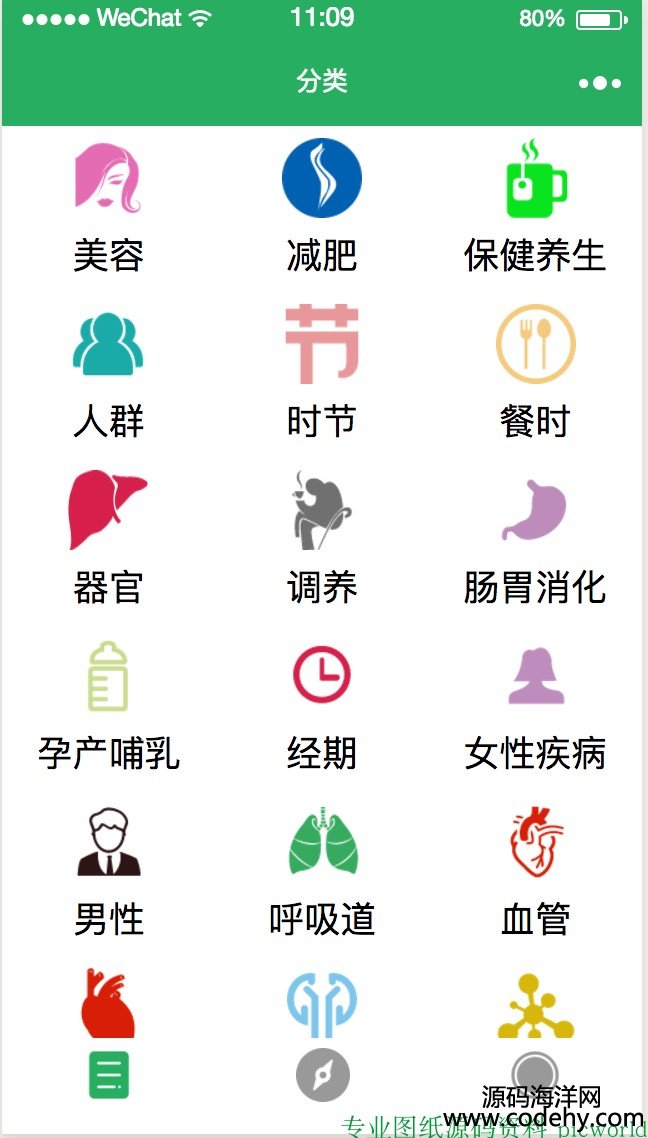Open 女性疾病 category
This screenshot has width=648, height=1138.
tap(535, 705)
